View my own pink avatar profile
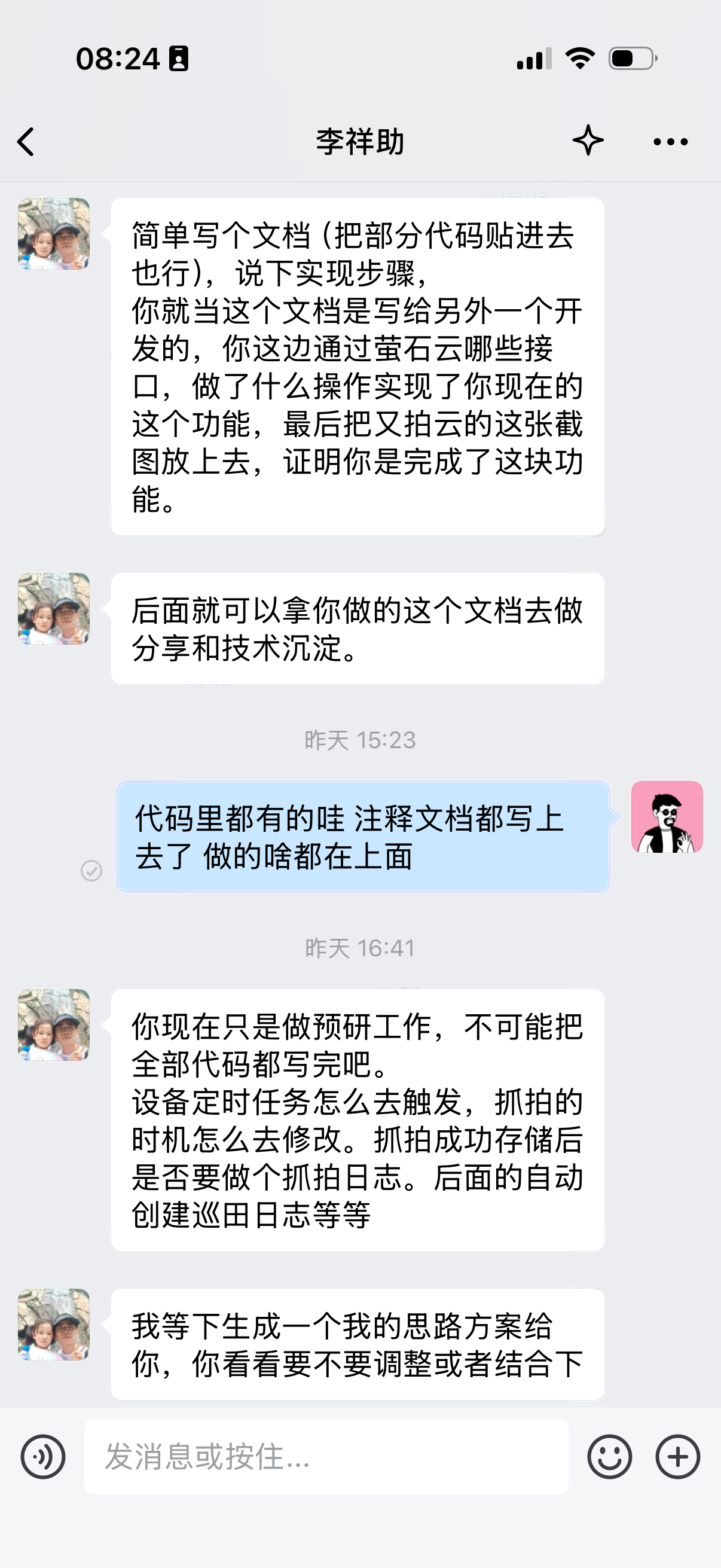721x1568 pixels. pyautogui.click(x=667, y=817)
